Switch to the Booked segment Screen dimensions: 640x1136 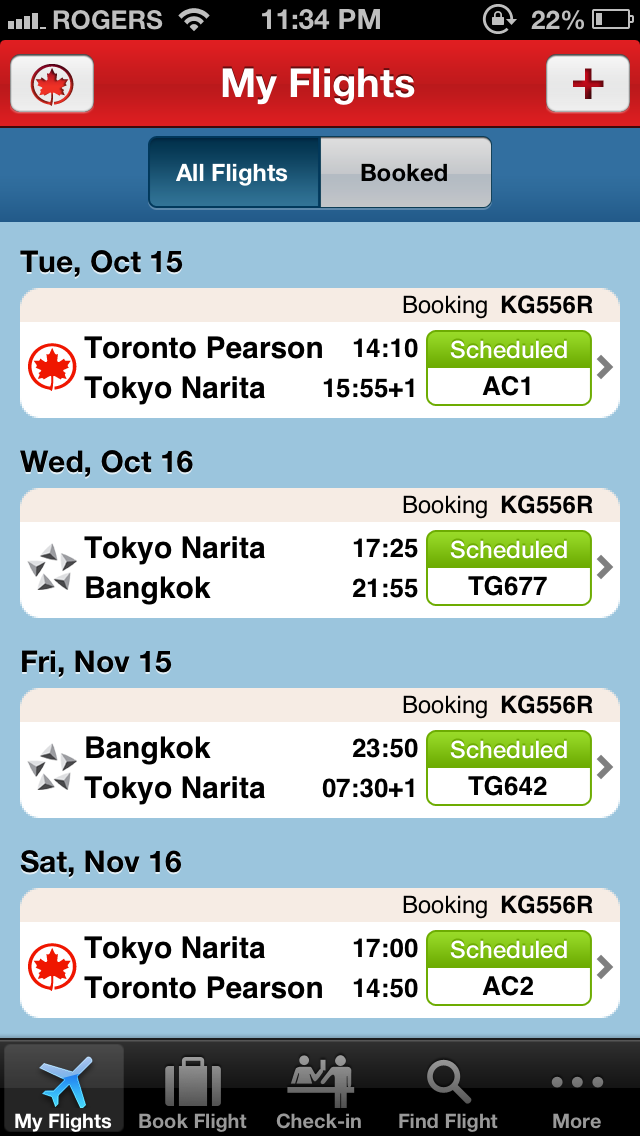(x=405, y=173)
